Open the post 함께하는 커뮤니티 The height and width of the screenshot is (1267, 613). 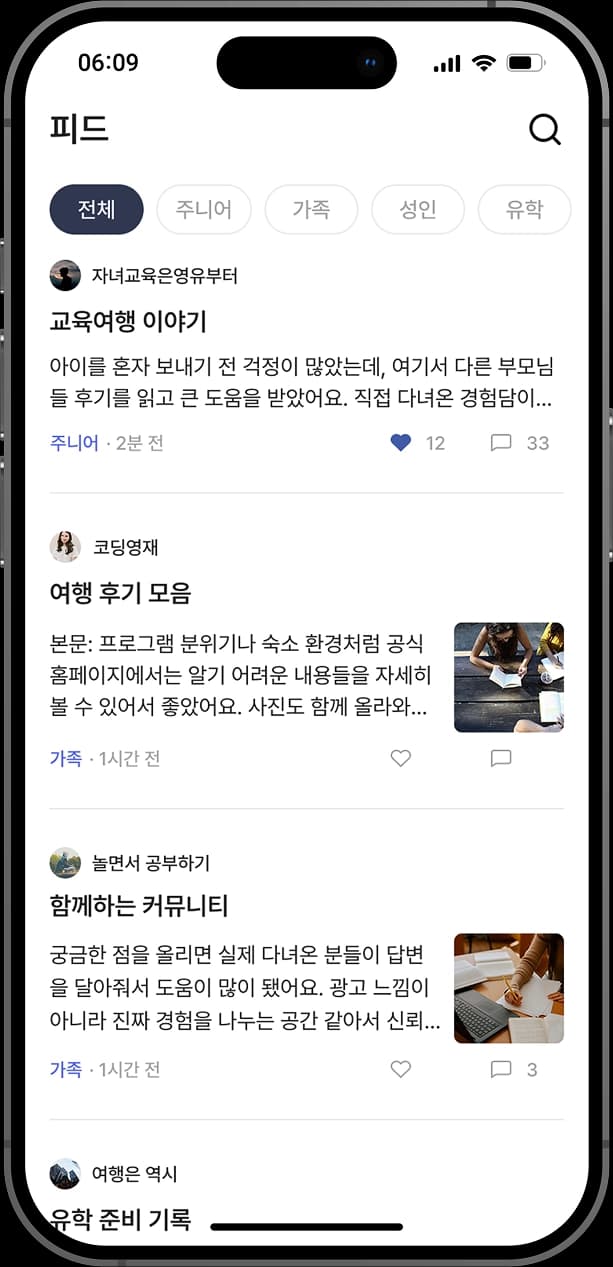(139, 906)
